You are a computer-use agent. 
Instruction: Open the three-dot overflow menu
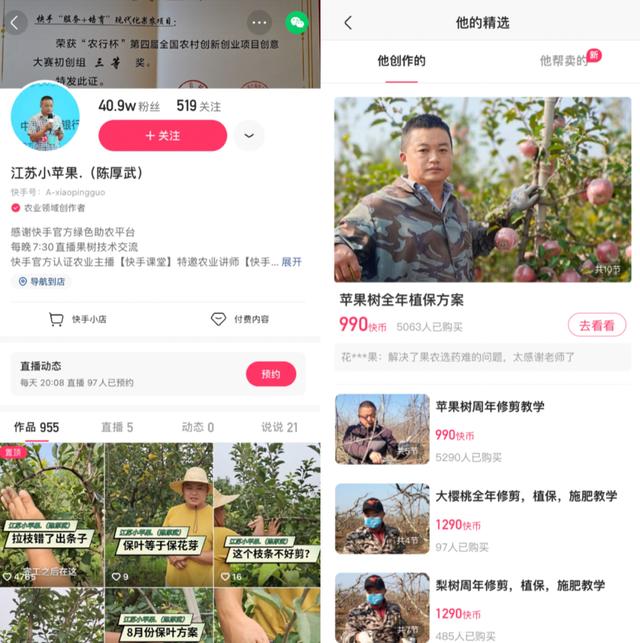click(x=260, y=22)
